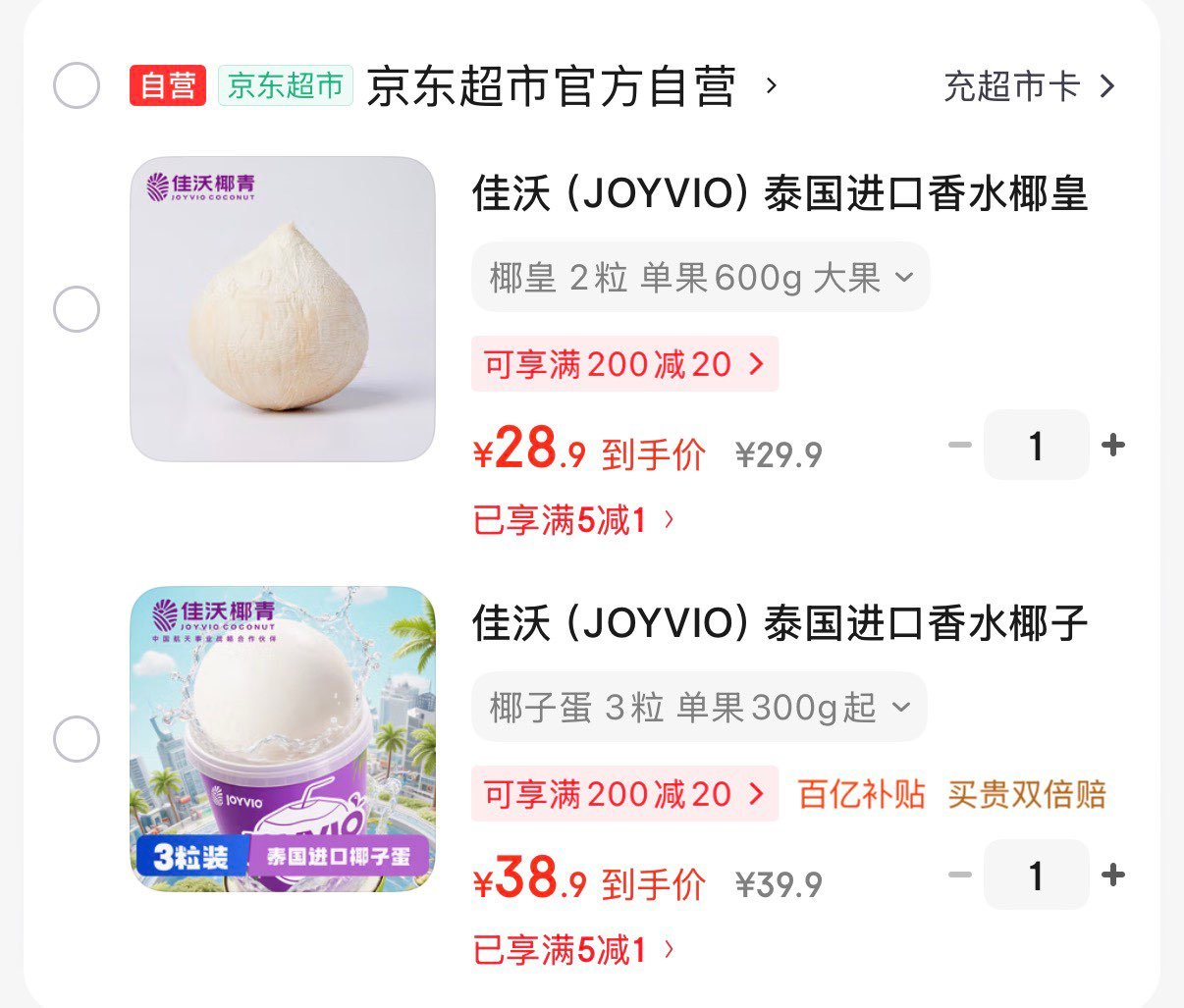This screenshot has width=1184, height=1008.
Task: Change spec 椰皇 2粒 单果600g 大果
Action: (x=701, y=278)
